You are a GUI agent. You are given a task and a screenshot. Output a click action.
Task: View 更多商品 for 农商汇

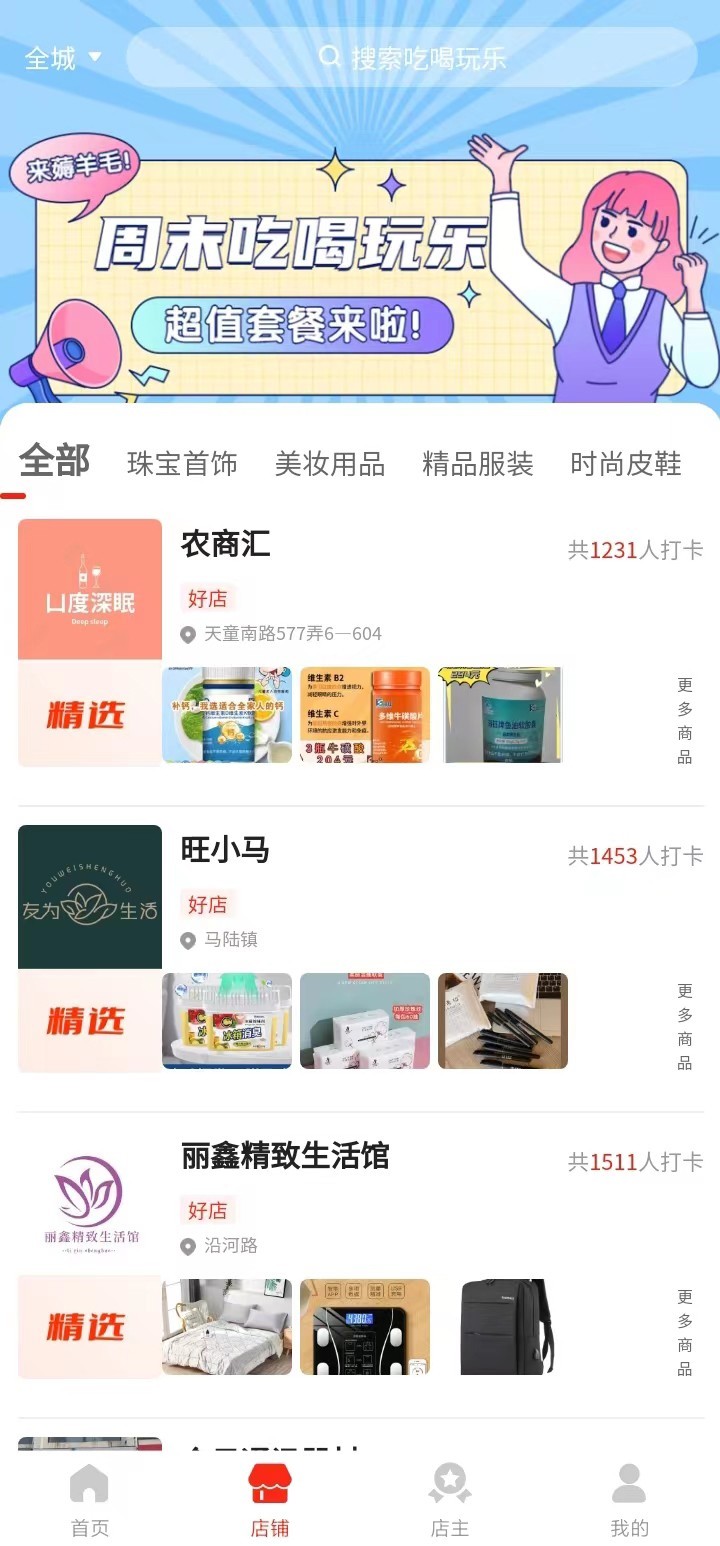click(x=684, y=721)
